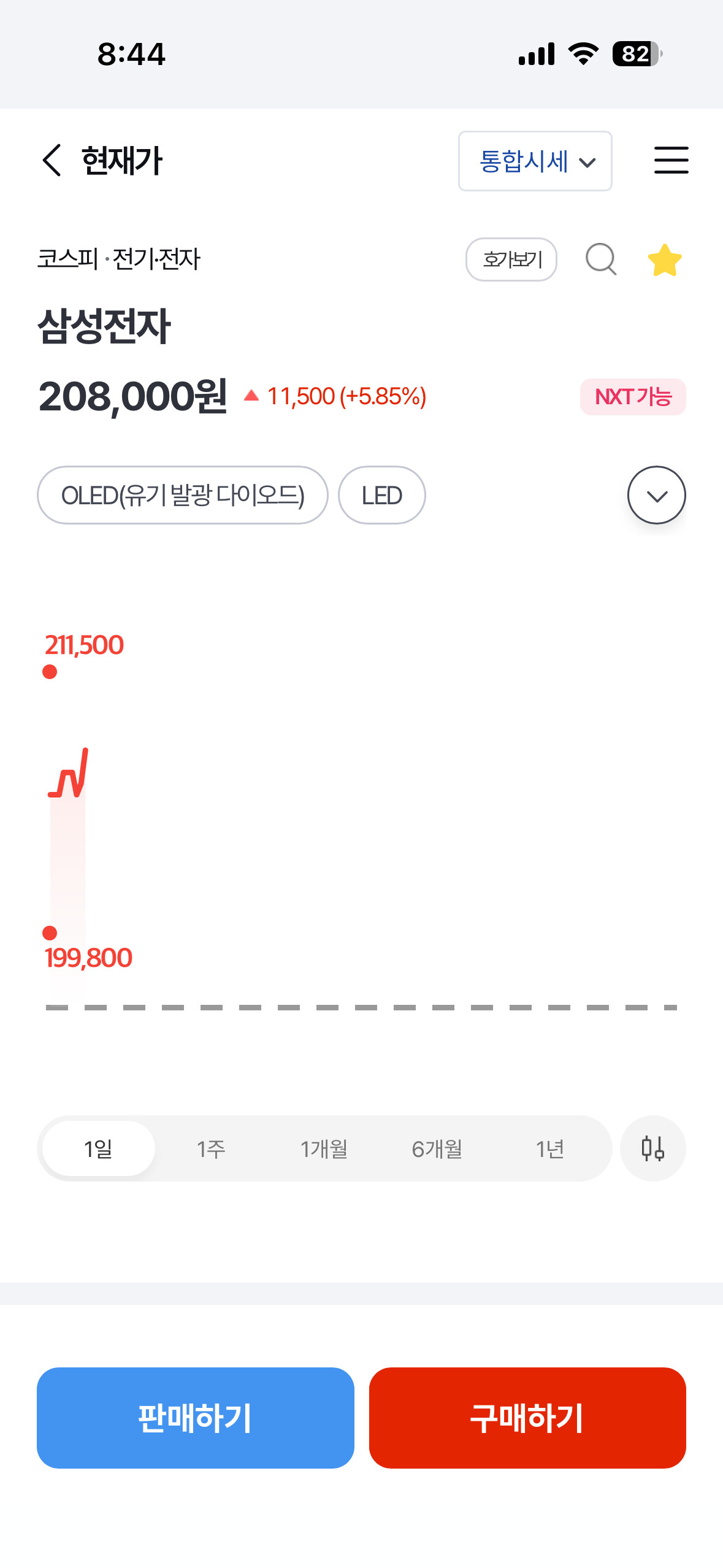Tap 판매하기 to sell
This screenshot has height=1568, width=723.
click(x=196, y=1418)
